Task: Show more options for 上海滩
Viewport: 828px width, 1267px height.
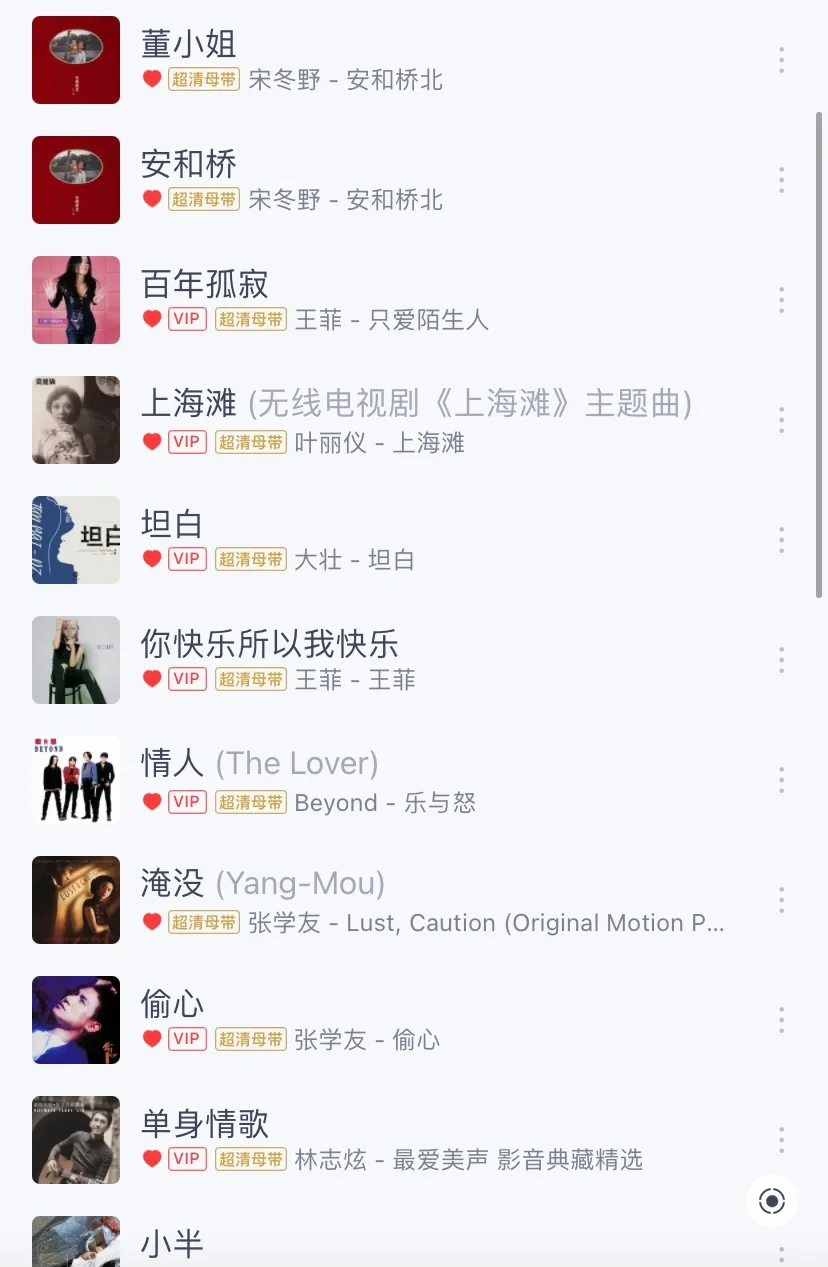Action: click(781, 420)
